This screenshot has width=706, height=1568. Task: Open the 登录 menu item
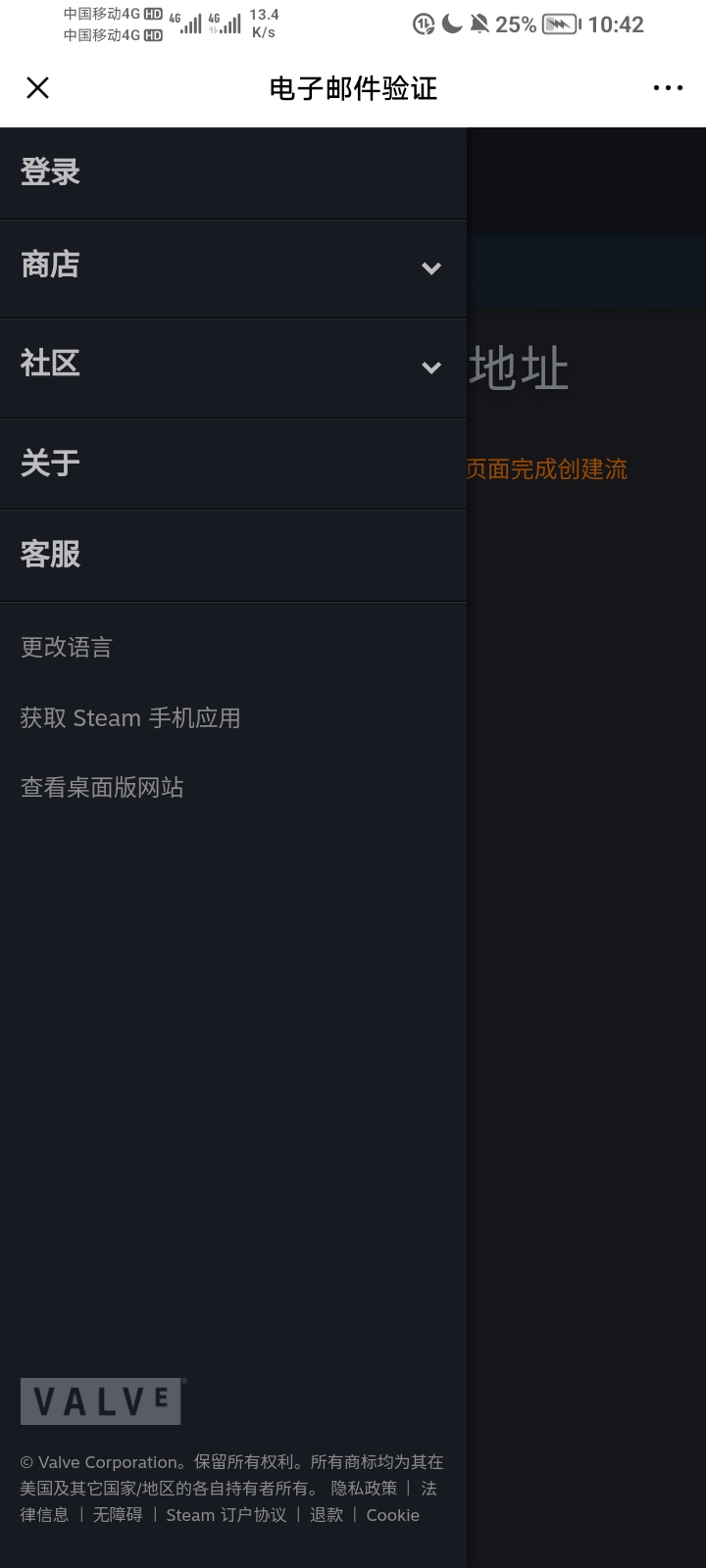coord(51,171)
